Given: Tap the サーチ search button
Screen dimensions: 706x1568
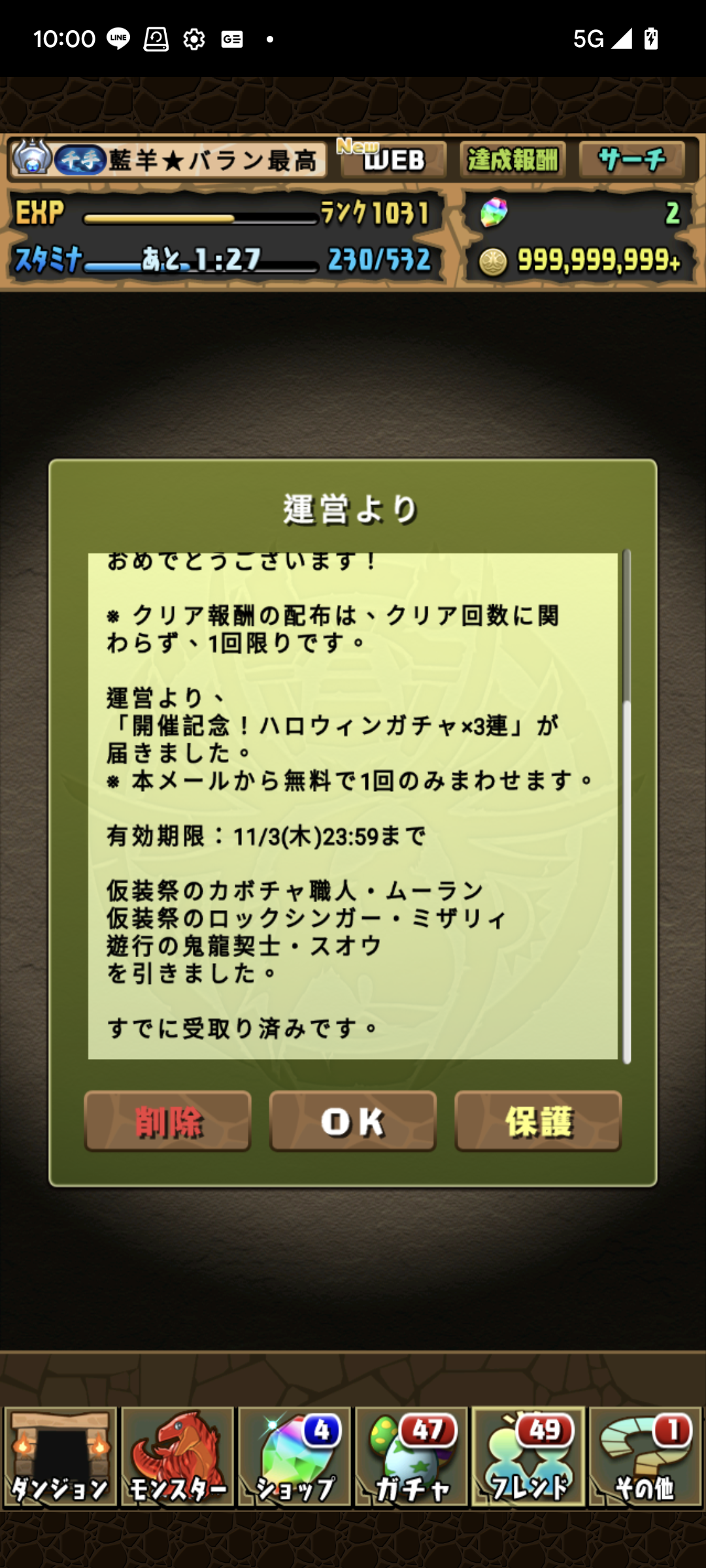Looking at the screenshot, I should pos(631,160).
